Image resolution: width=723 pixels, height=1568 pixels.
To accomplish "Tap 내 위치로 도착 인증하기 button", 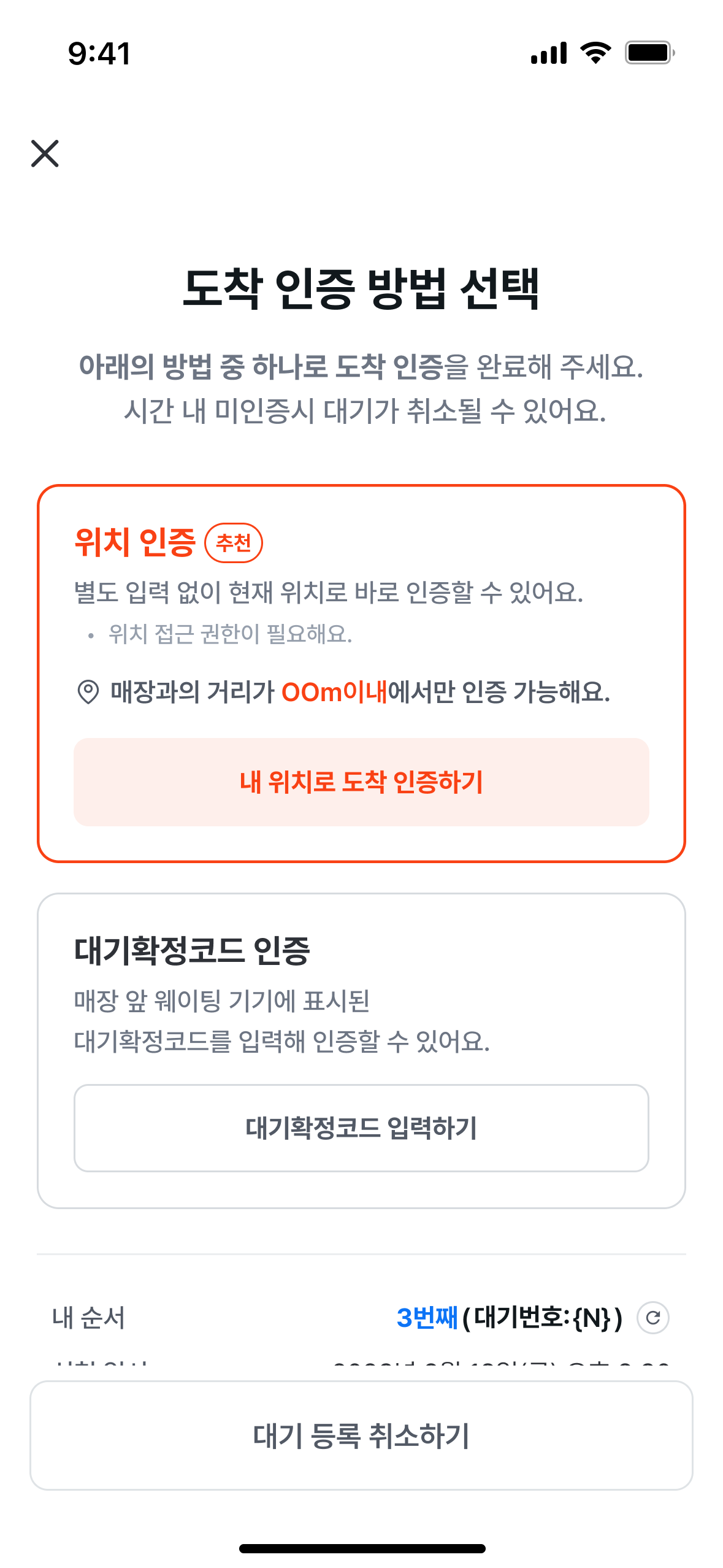I will click(361, 782).
